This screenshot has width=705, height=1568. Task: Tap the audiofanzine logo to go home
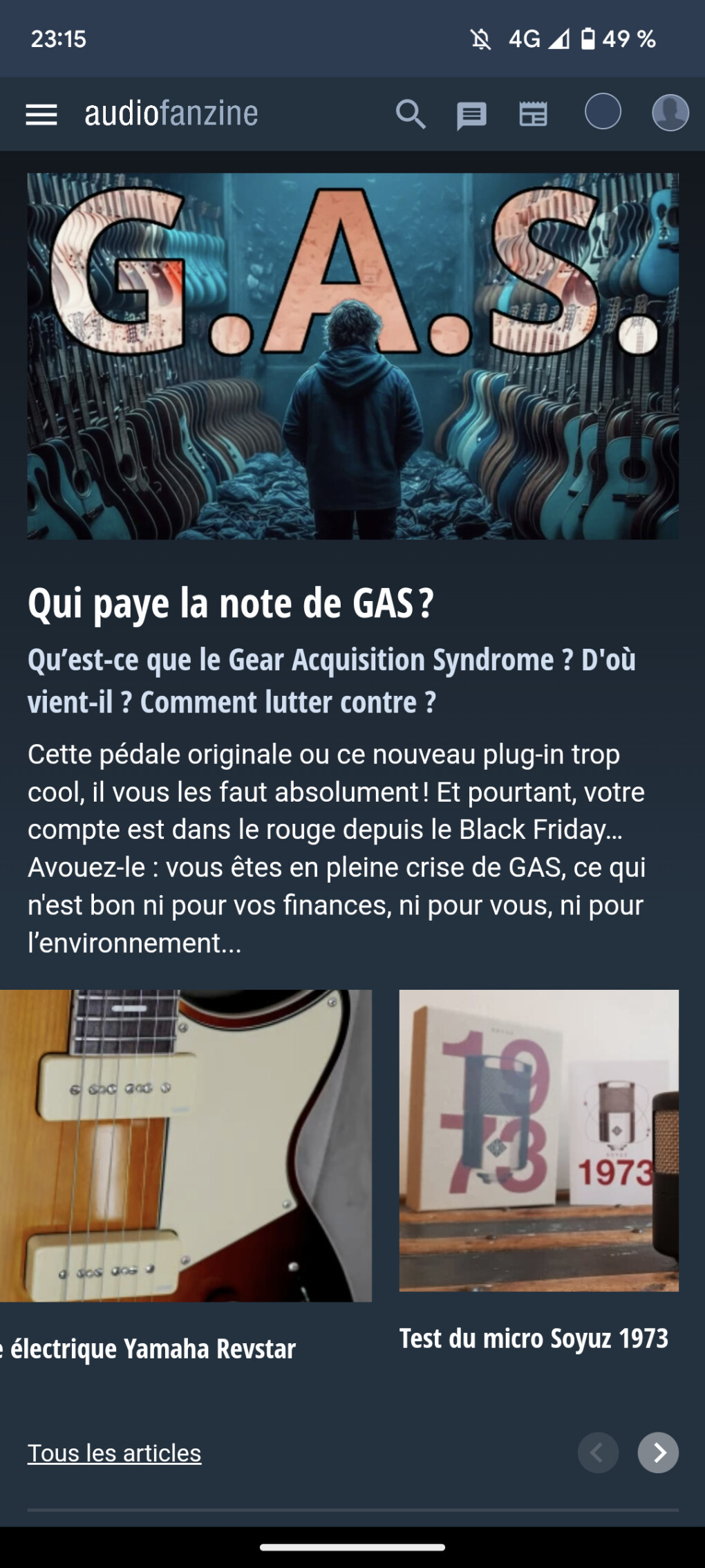[x=171, y=113]
